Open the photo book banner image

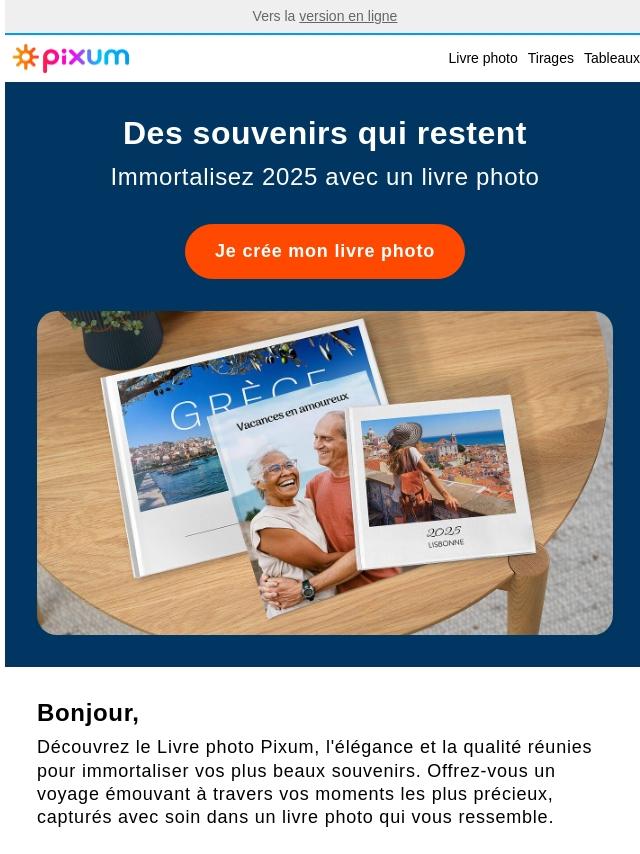(324, 473)
